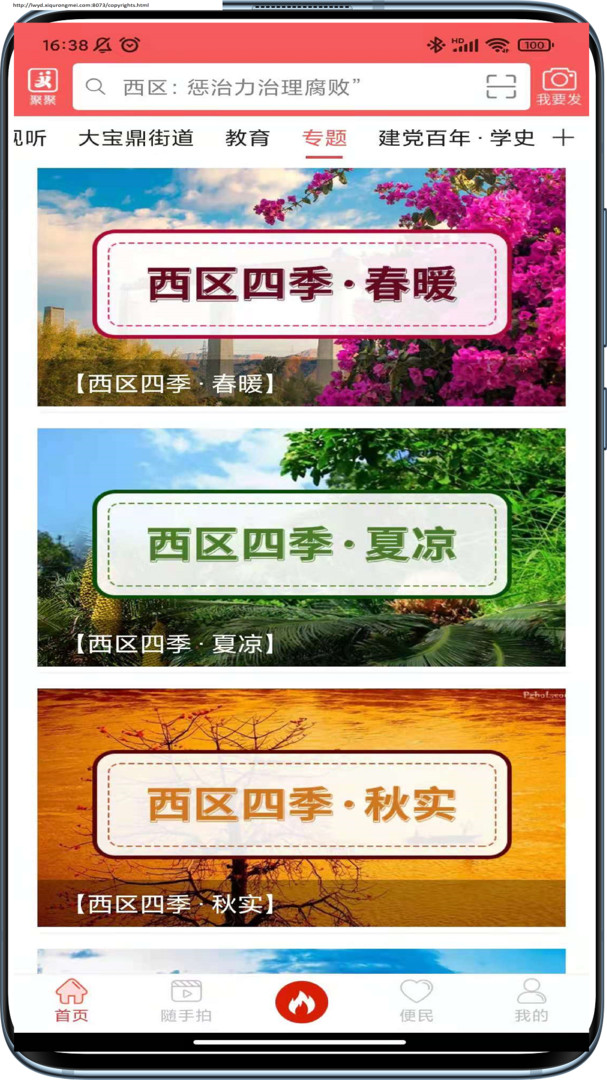Open the 西区四季·秋实 topic card
Image resolution: width=607 pixels, height=1080 pixels.
point(301,807)
